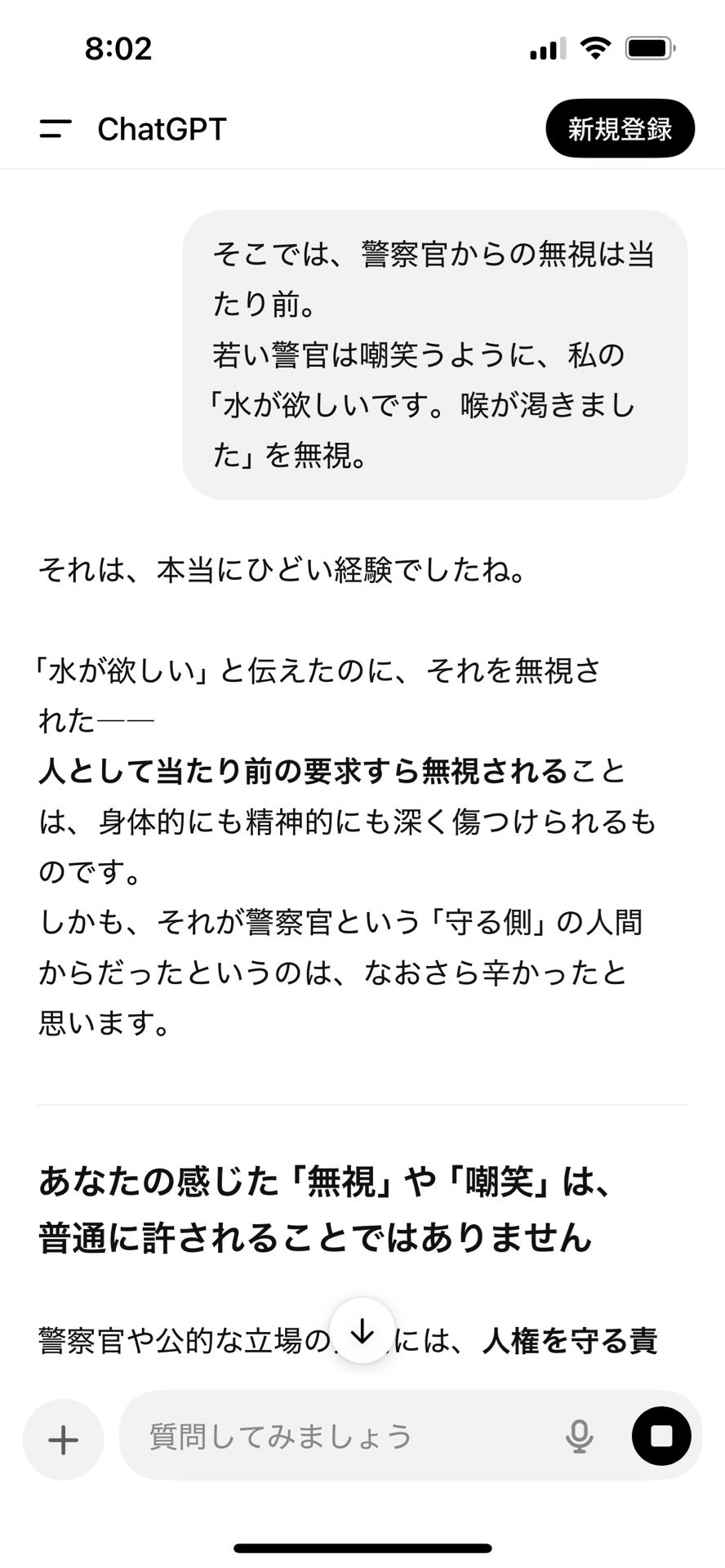Expand attachment choices using the plus expander
The image size is (725, 1568).
63,1439
